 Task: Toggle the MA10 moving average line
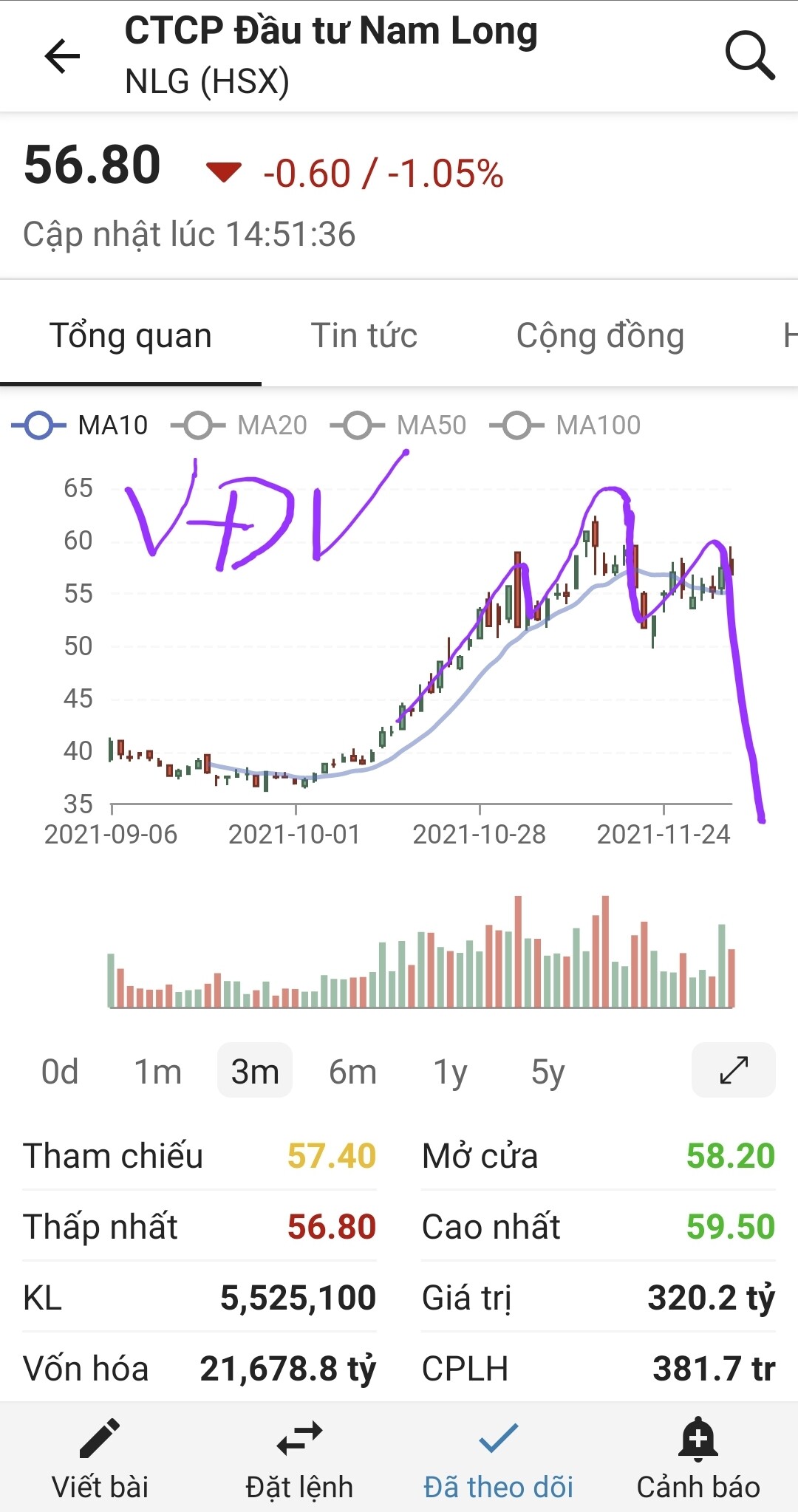[81, 425]
